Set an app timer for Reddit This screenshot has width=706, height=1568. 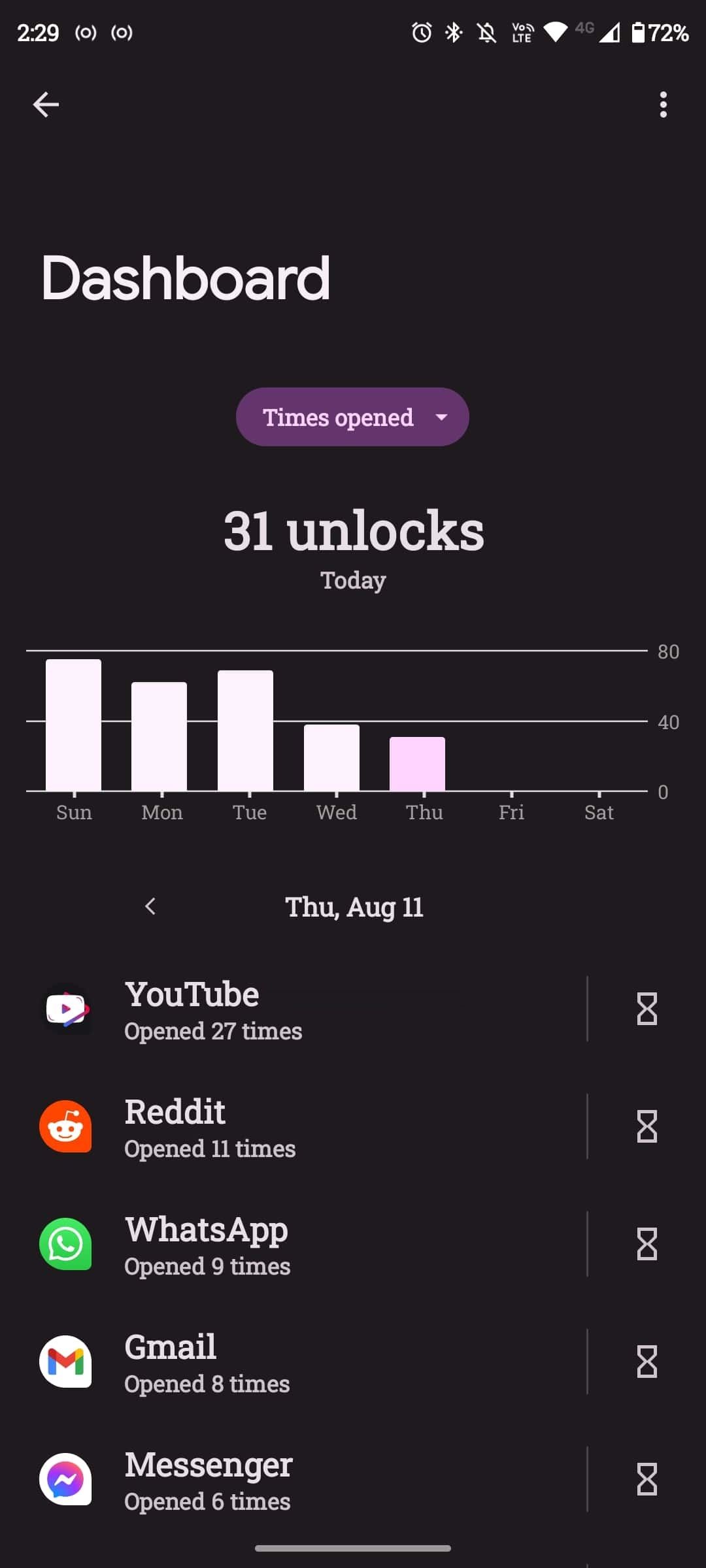647,1127
